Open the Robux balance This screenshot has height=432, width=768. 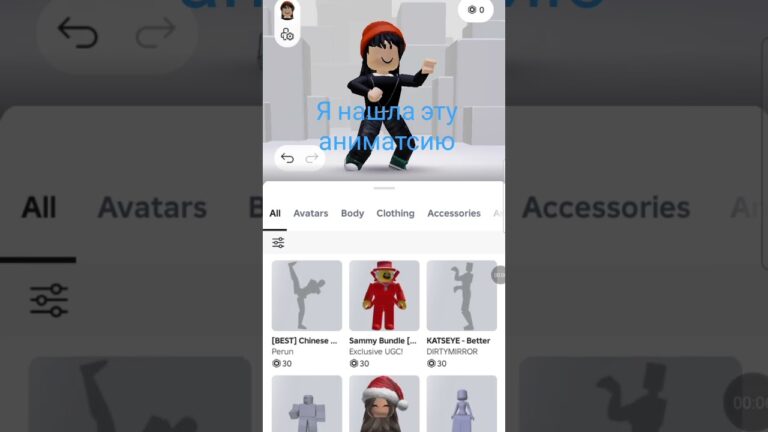tap(475, 10)
